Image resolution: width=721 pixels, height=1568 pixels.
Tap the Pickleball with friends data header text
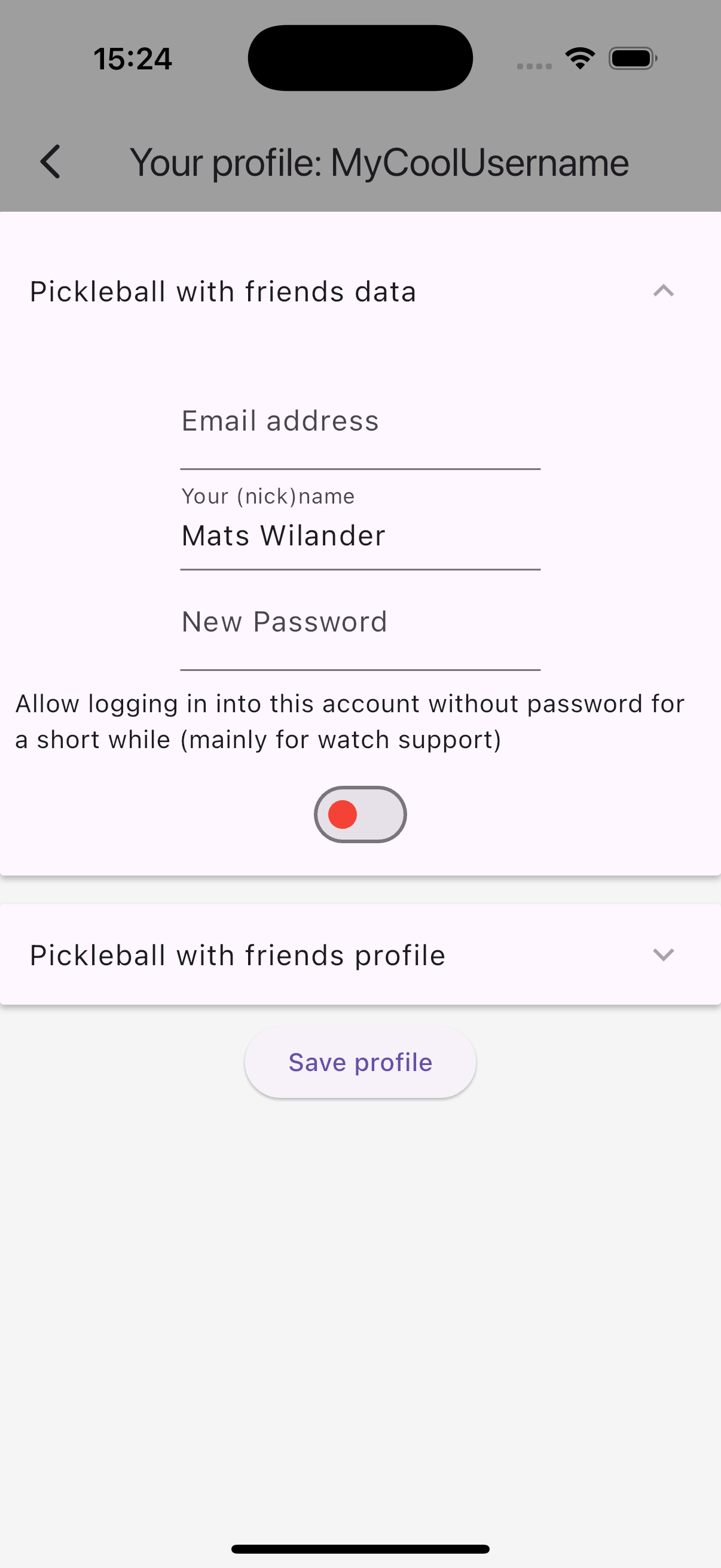click(222, 292)
